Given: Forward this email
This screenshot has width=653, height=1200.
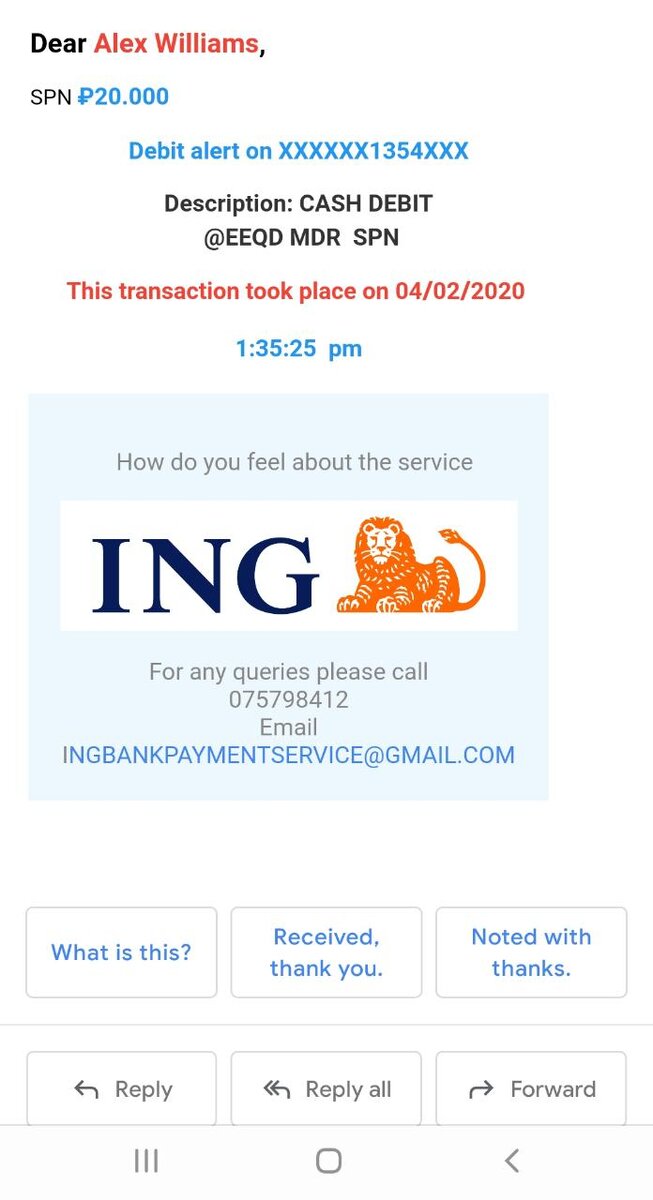Looking at the screenshot, I should [x=531, y=1089].
